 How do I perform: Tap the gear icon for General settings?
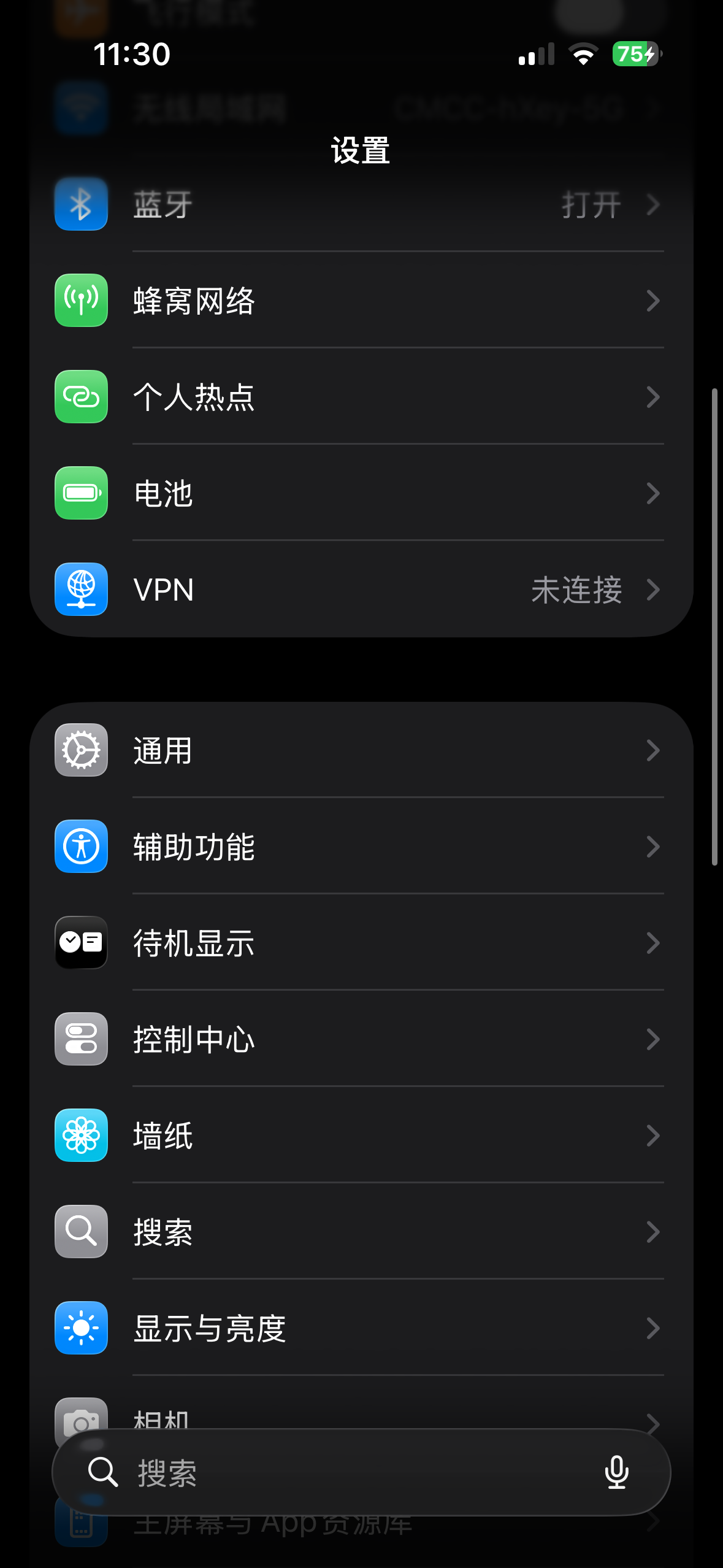click(x=80, y=750)
